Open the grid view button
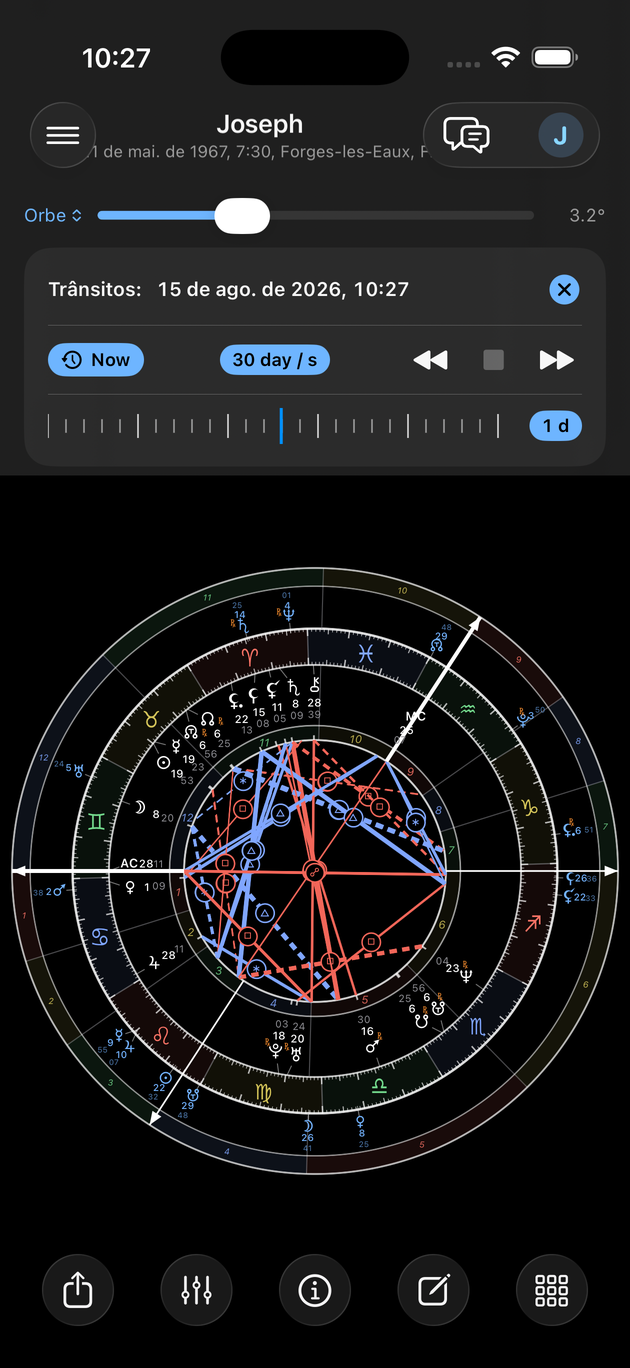The width and height of the screenshot is (630, 1368). [x=552, y=1291]
